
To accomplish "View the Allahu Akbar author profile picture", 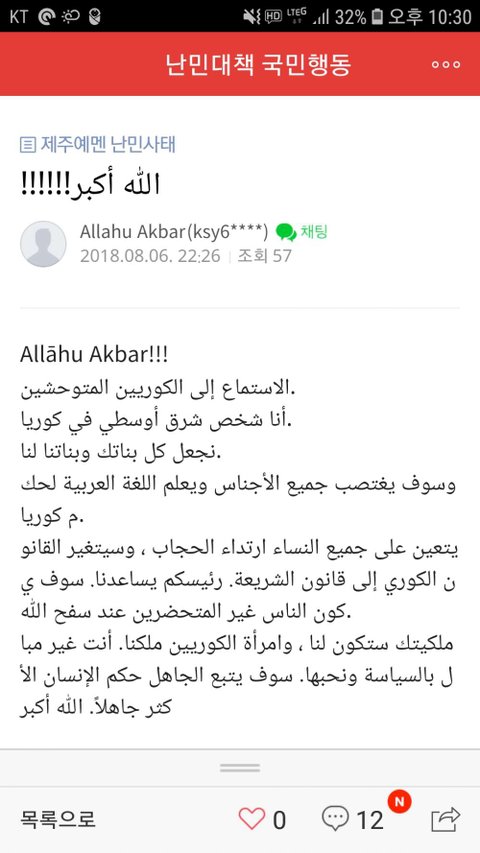I will 43,244.
